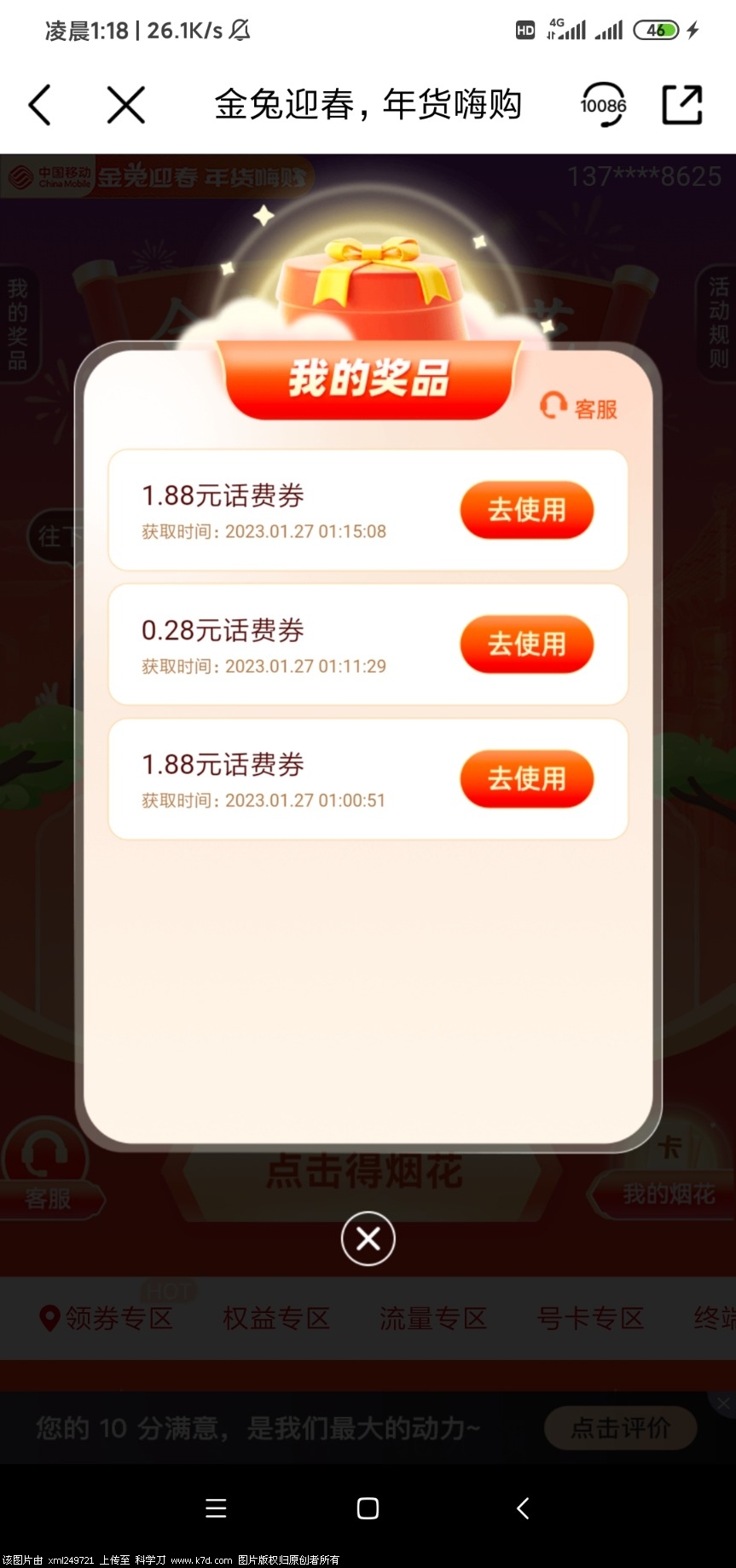The height and width of the screenshot is (1568, 736).
Task: Open the 10086 customer service icon
Action: point(603,106)
